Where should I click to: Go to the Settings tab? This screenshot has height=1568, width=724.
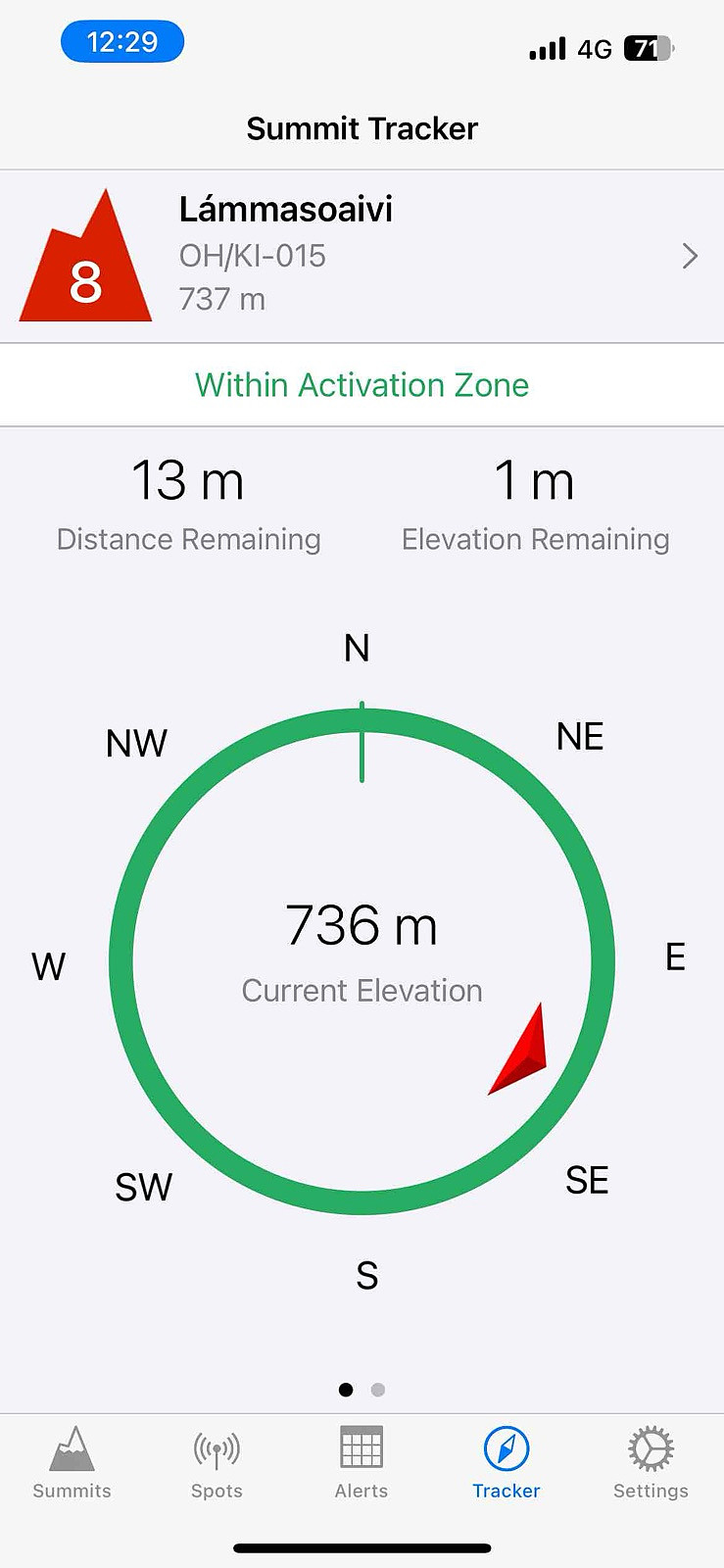click(651, 1463)
